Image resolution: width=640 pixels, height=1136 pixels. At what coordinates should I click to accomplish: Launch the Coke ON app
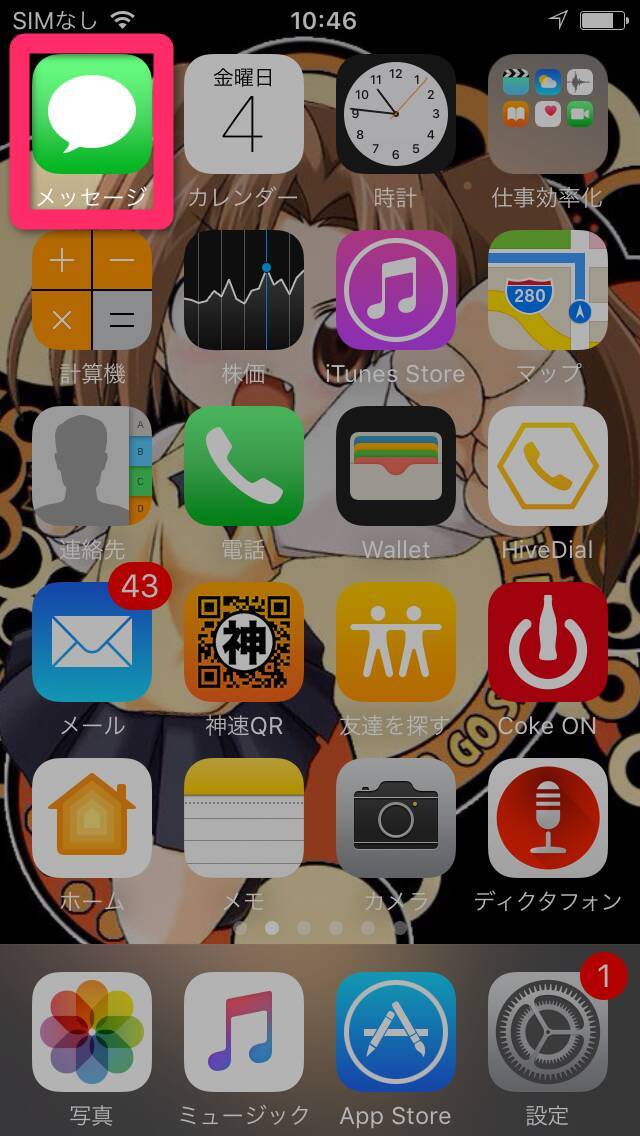(x=548, y=642)
